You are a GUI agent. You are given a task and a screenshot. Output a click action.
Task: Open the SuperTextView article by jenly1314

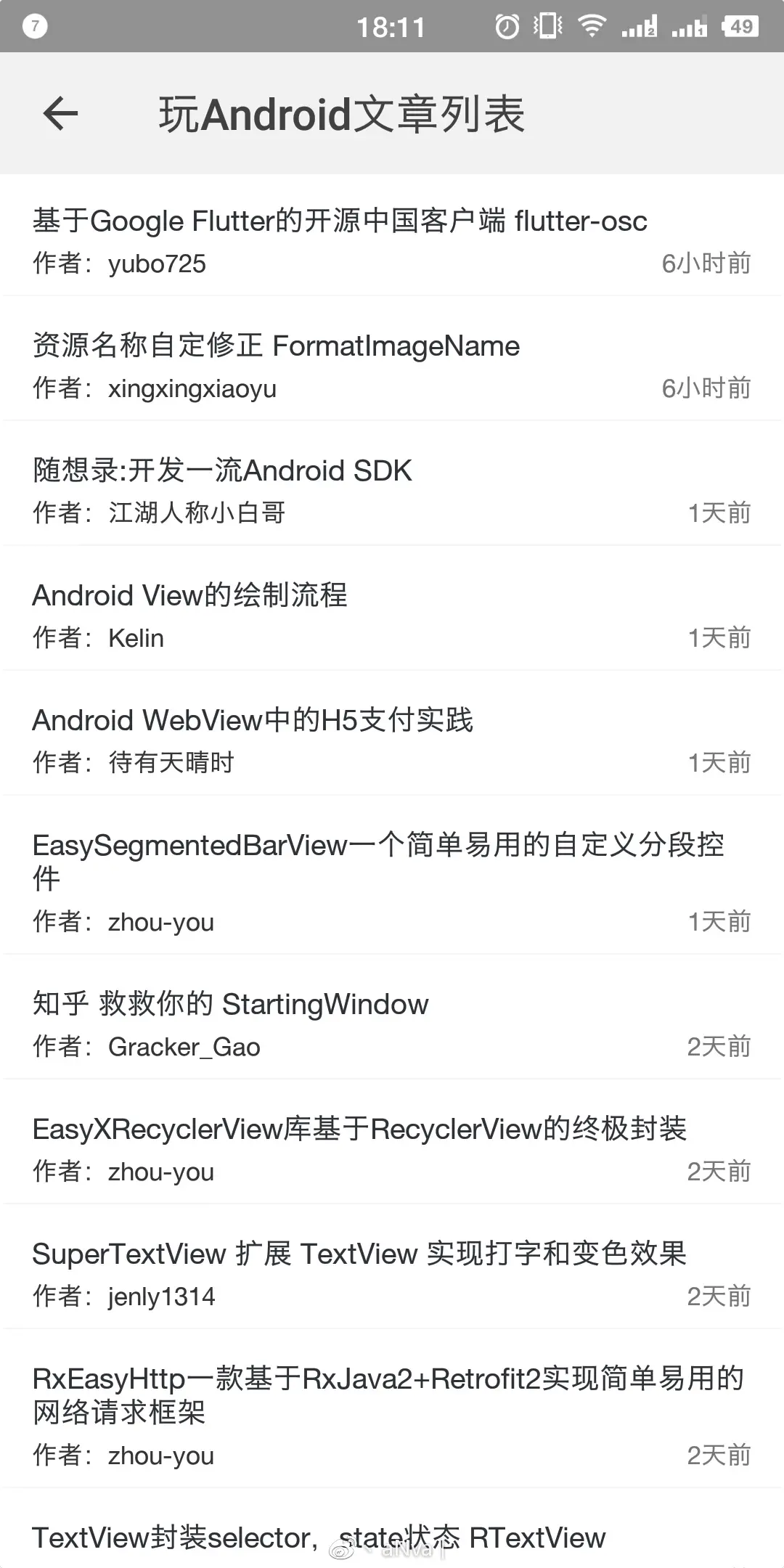359,1254
